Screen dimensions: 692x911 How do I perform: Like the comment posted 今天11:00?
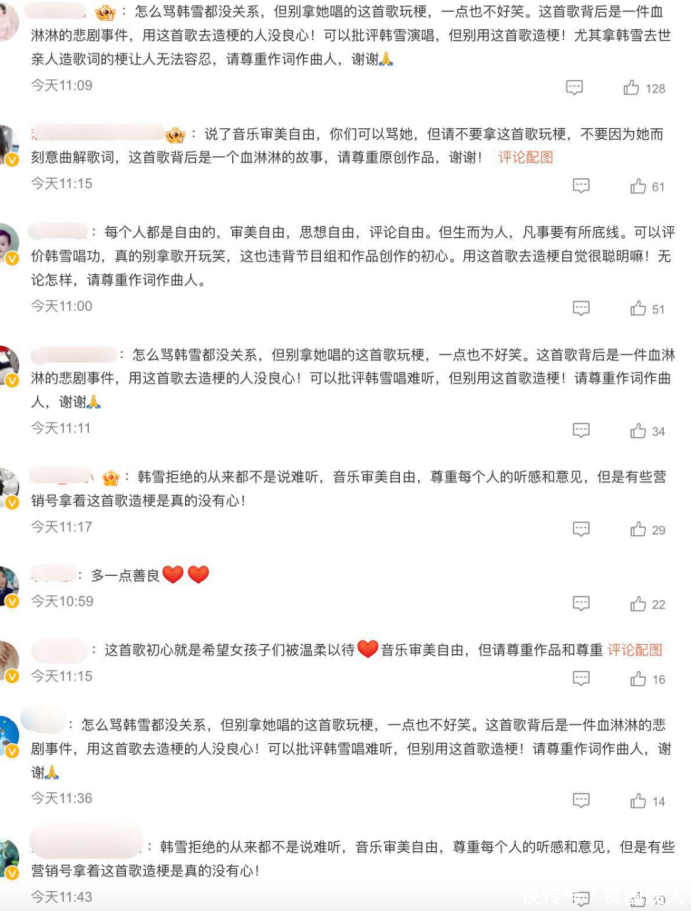637,308
